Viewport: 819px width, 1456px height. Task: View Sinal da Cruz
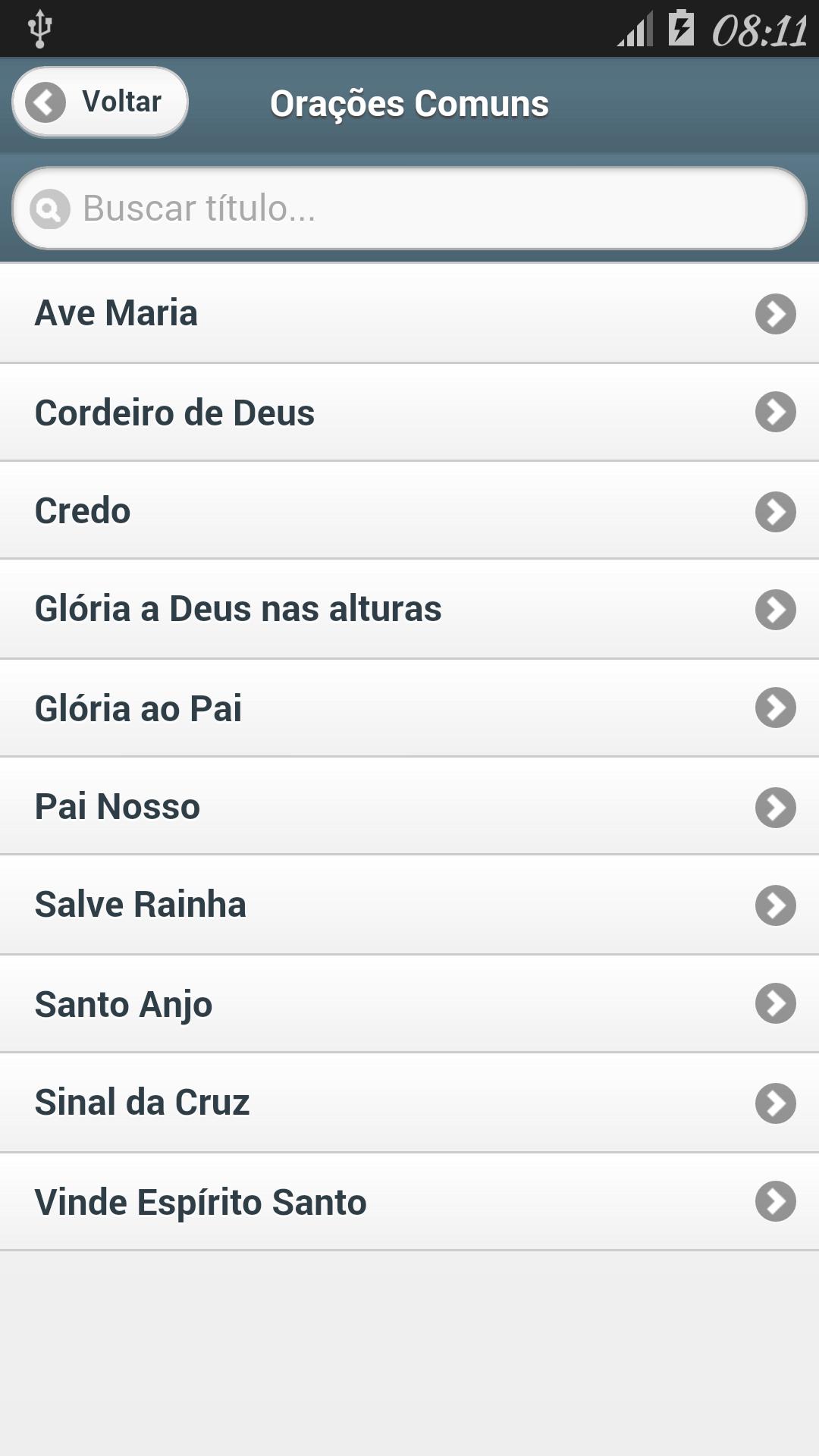tap(409, 1103)
